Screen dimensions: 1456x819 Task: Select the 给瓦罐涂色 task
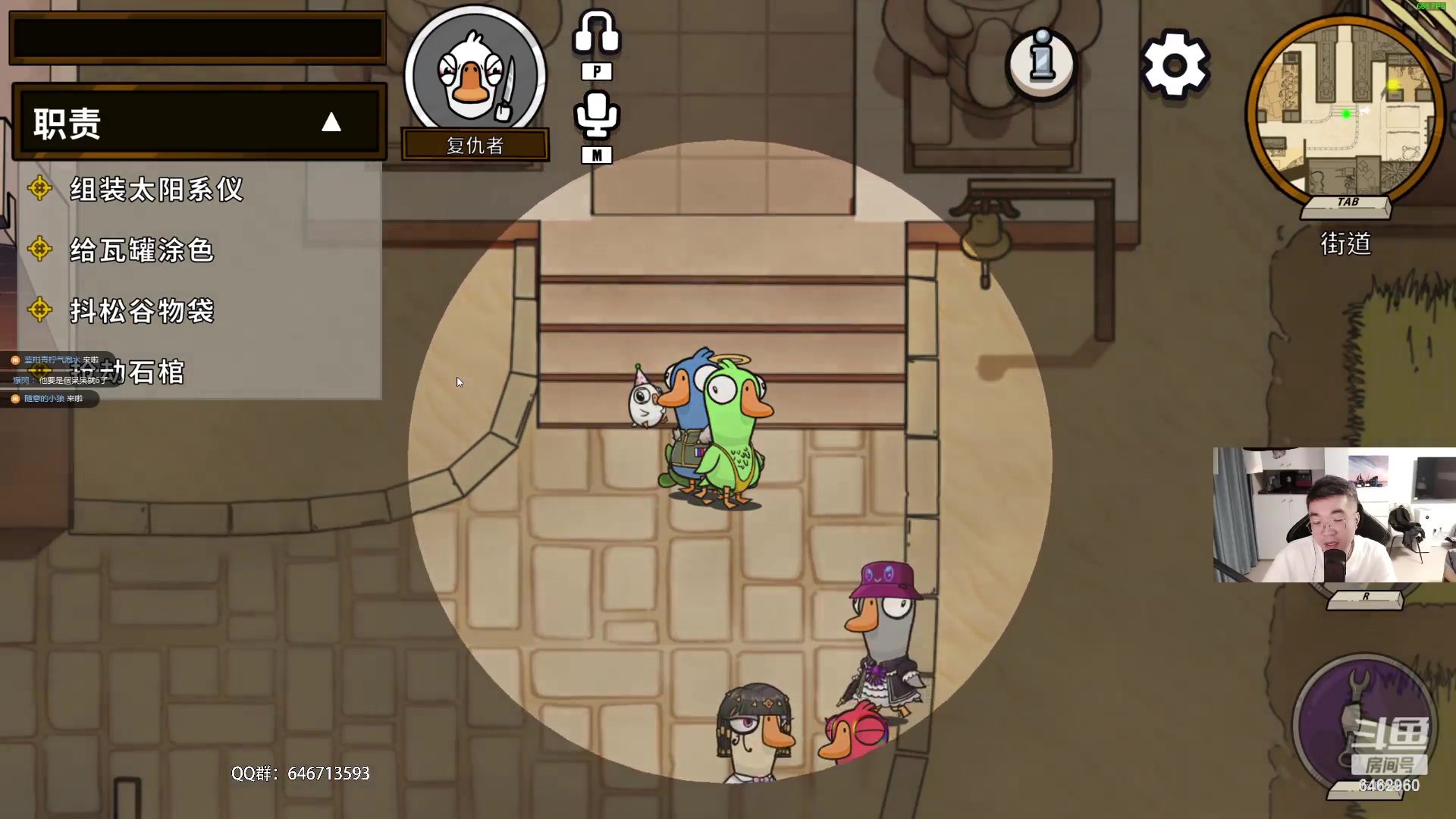coord(142,250)
